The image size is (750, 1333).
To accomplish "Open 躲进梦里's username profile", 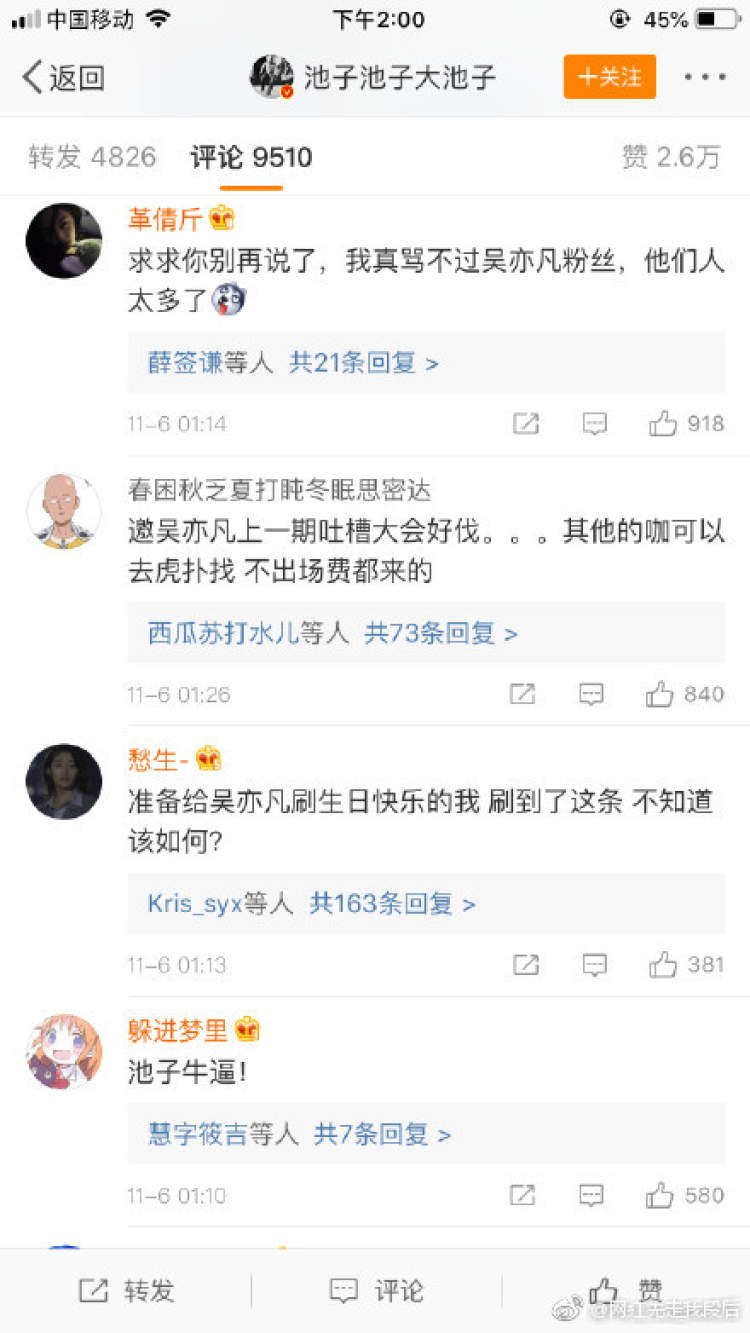I will coord(179,1029).
